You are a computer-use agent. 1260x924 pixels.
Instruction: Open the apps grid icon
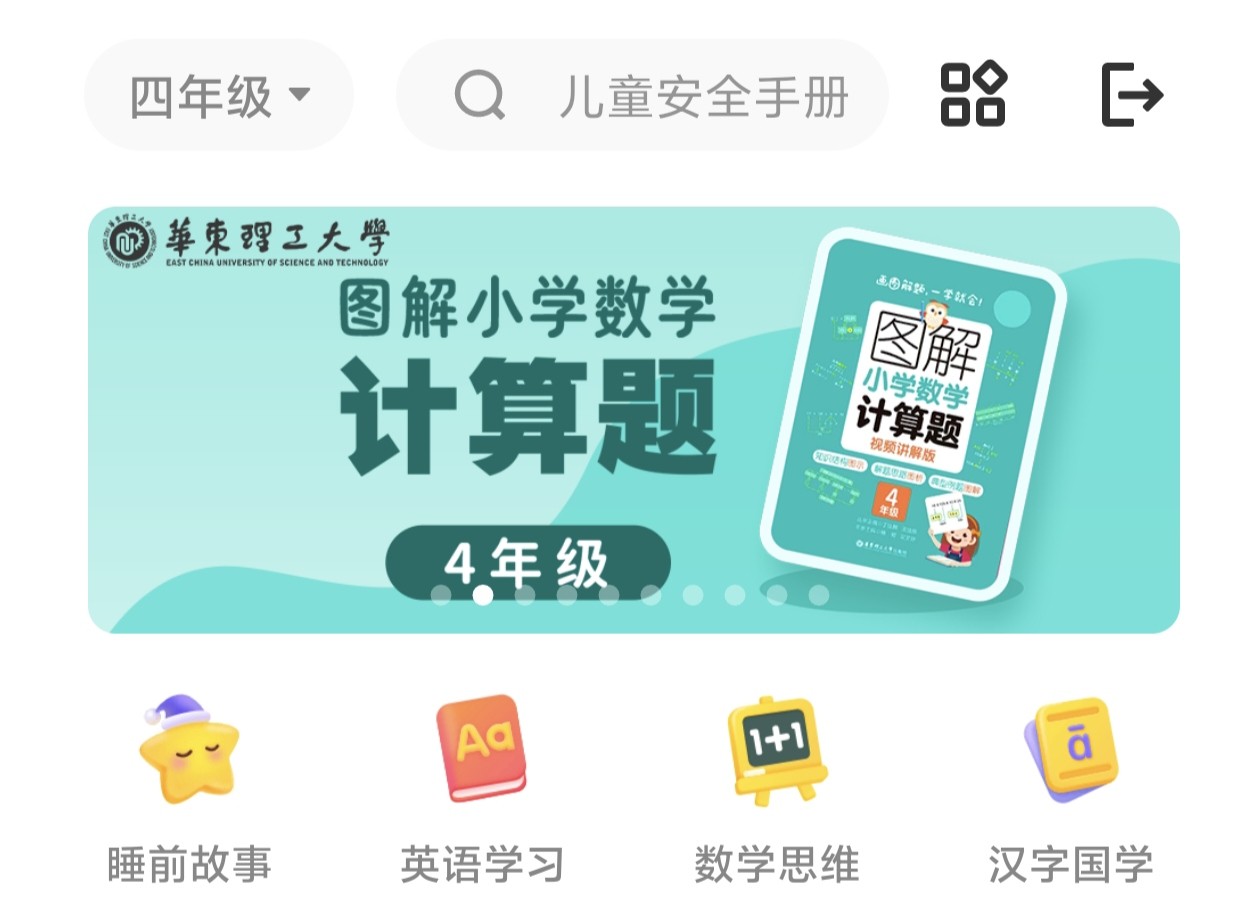973,95
